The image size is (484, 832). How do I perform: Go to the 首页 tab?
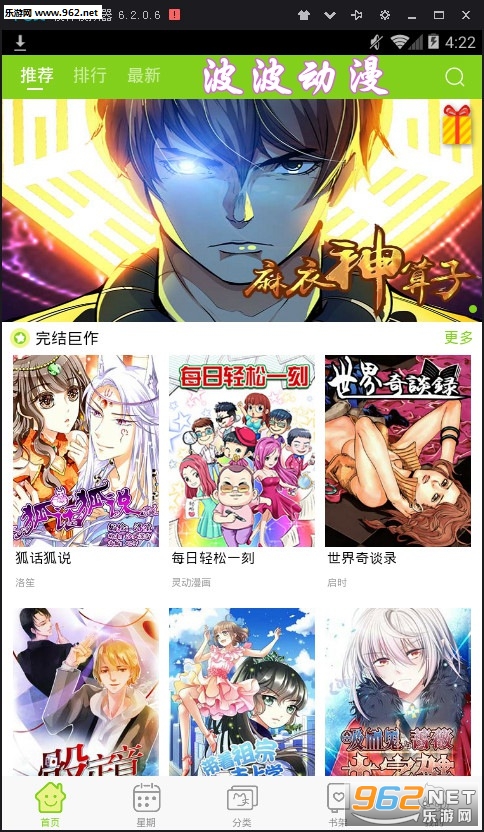click(x=50, y=804)
